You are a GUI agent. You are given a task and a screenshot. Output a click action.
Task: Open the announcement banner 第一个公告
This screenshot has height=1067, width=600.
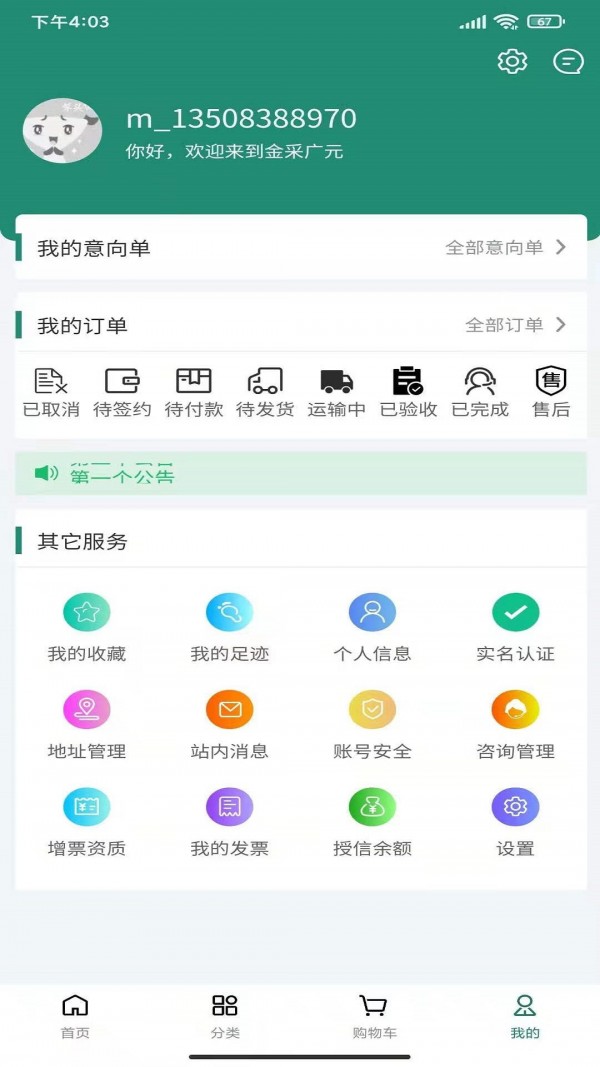pyautogui.click(x=300, y=474)
